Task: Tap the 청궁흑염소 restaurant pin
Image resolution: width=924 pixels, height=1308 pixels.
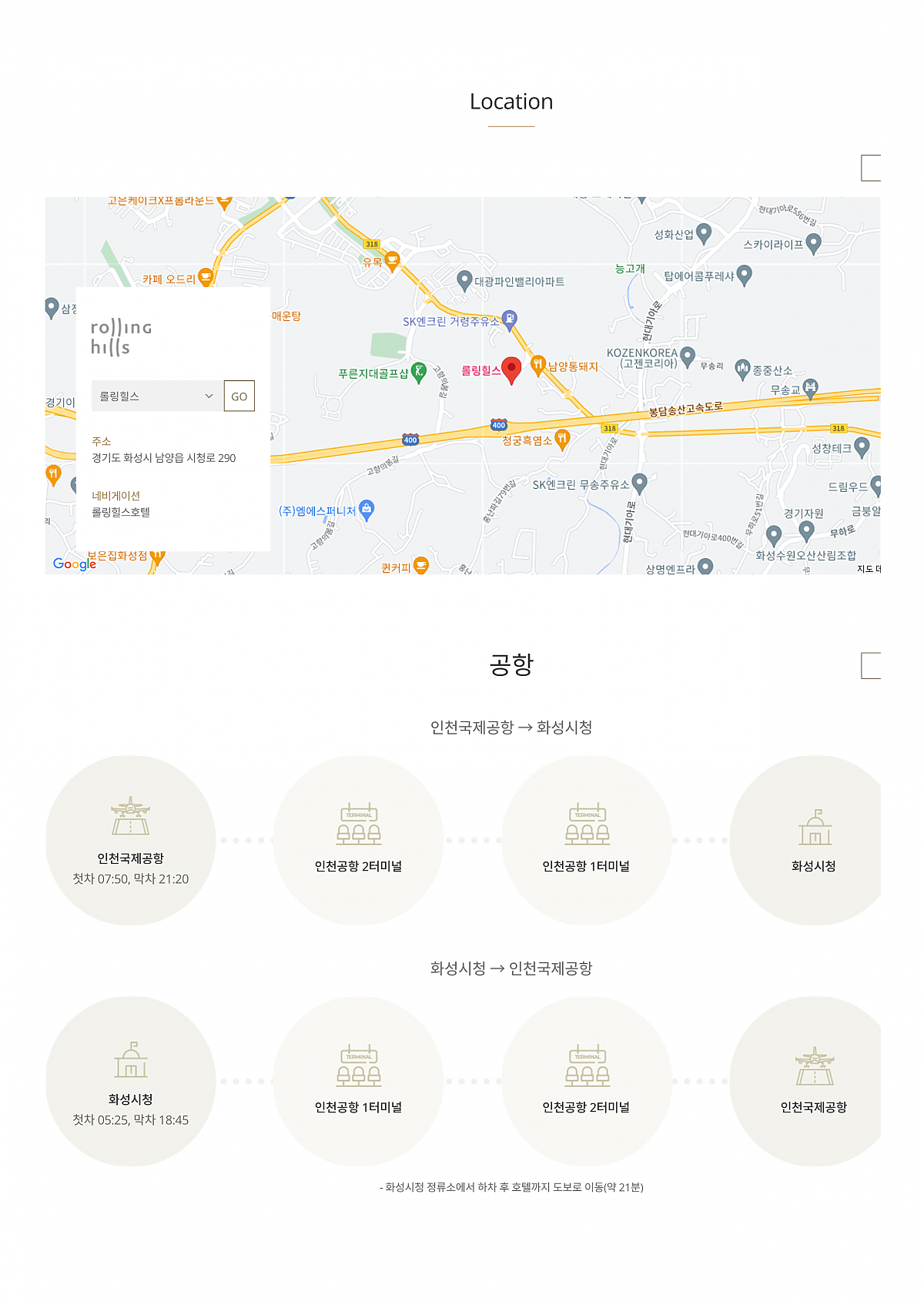Action: (x=562, y=439)
